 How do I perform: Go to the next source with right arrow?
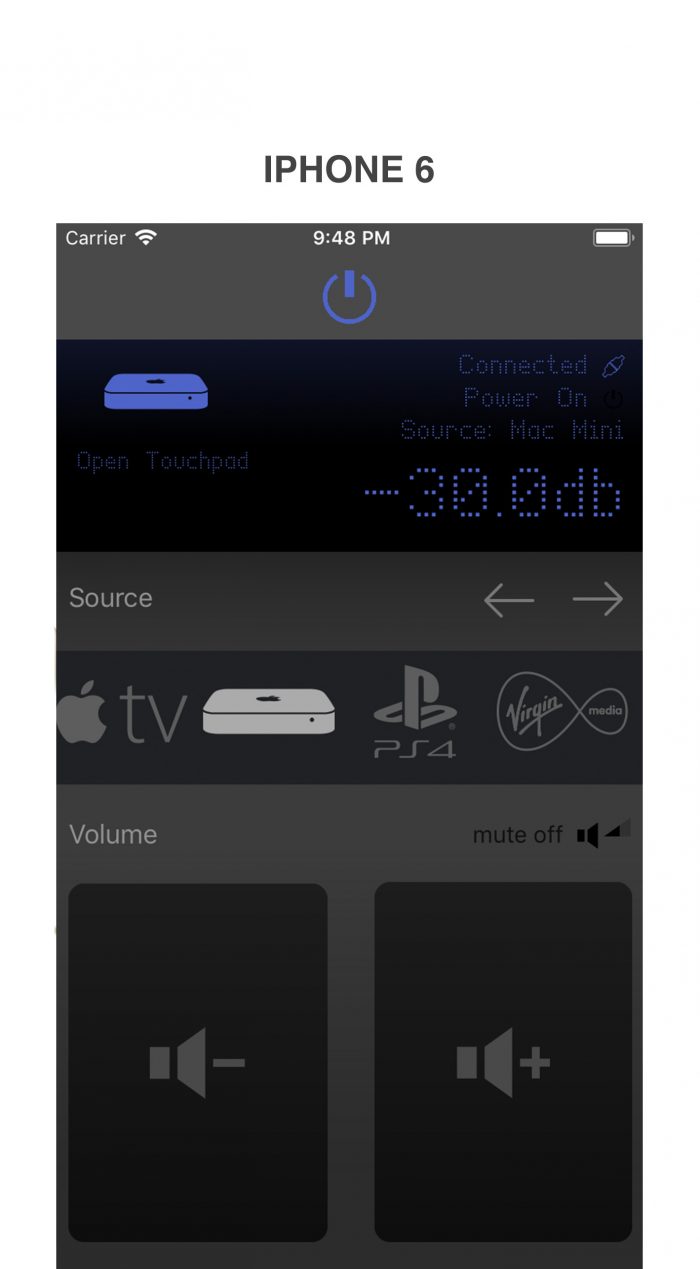point(598,600)
